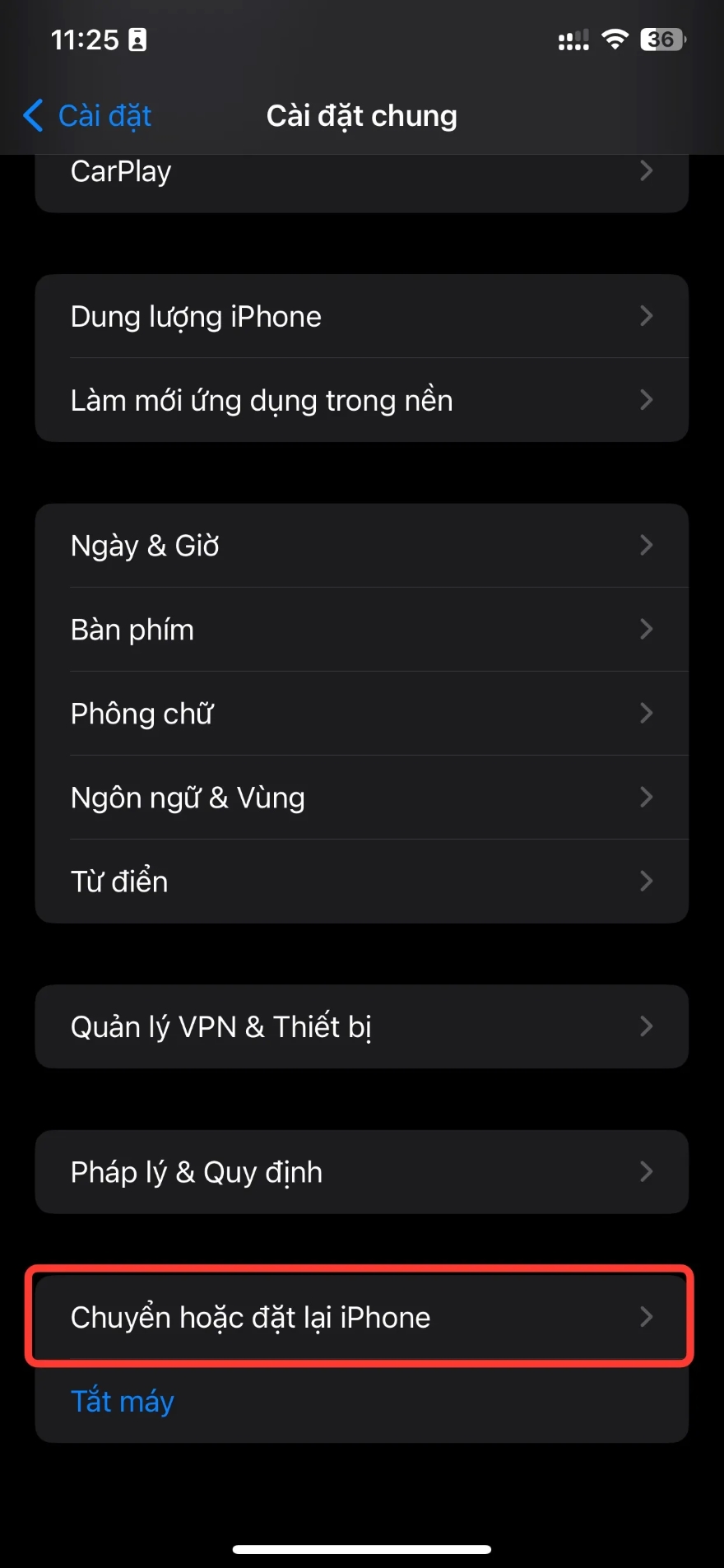Open Làm mới ứng dụng trong nền
Screen dimensions: 724x1568
point(362,400)
